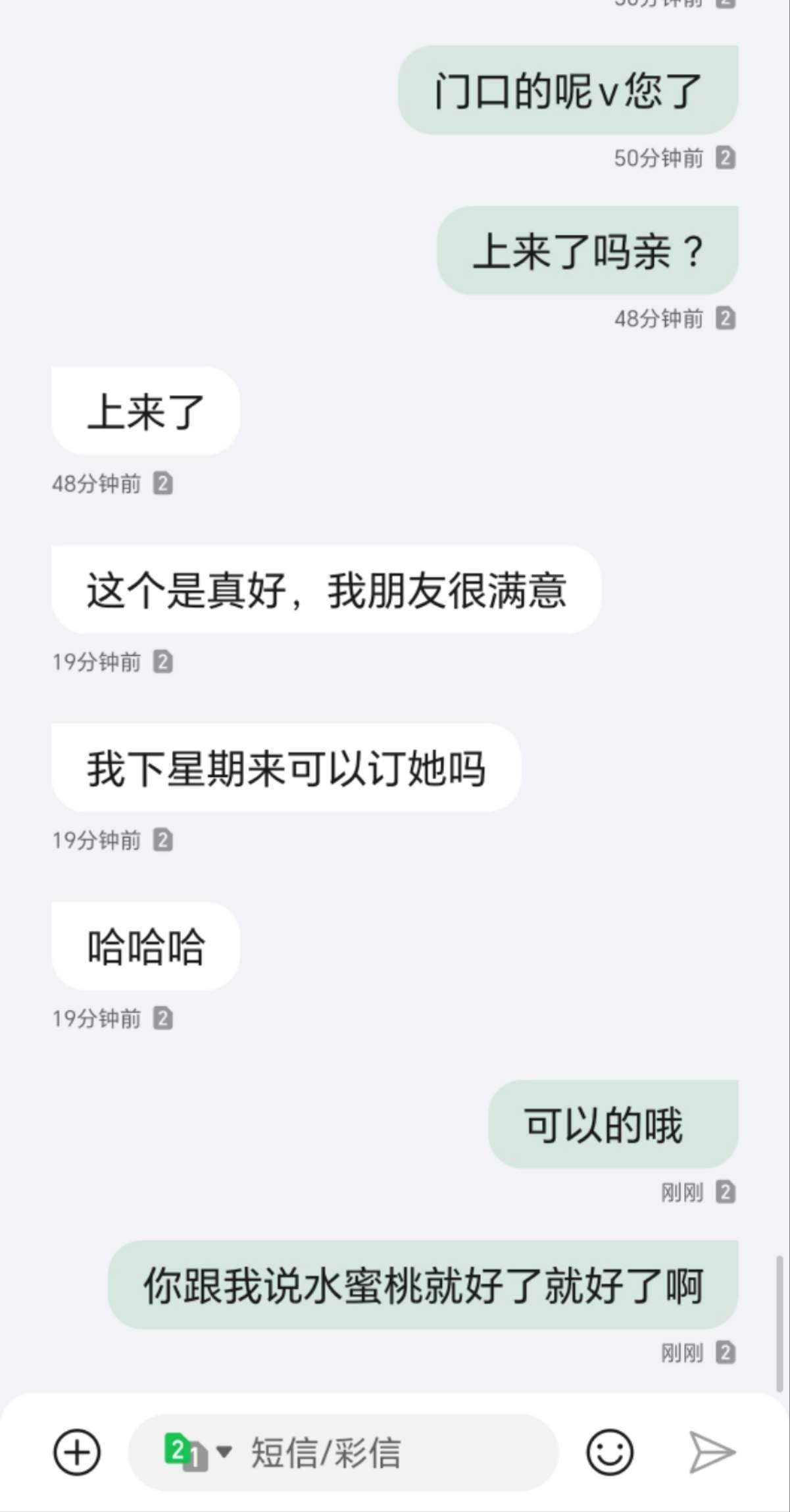
Task: Open the attachment plus button
Action: 77,1452
